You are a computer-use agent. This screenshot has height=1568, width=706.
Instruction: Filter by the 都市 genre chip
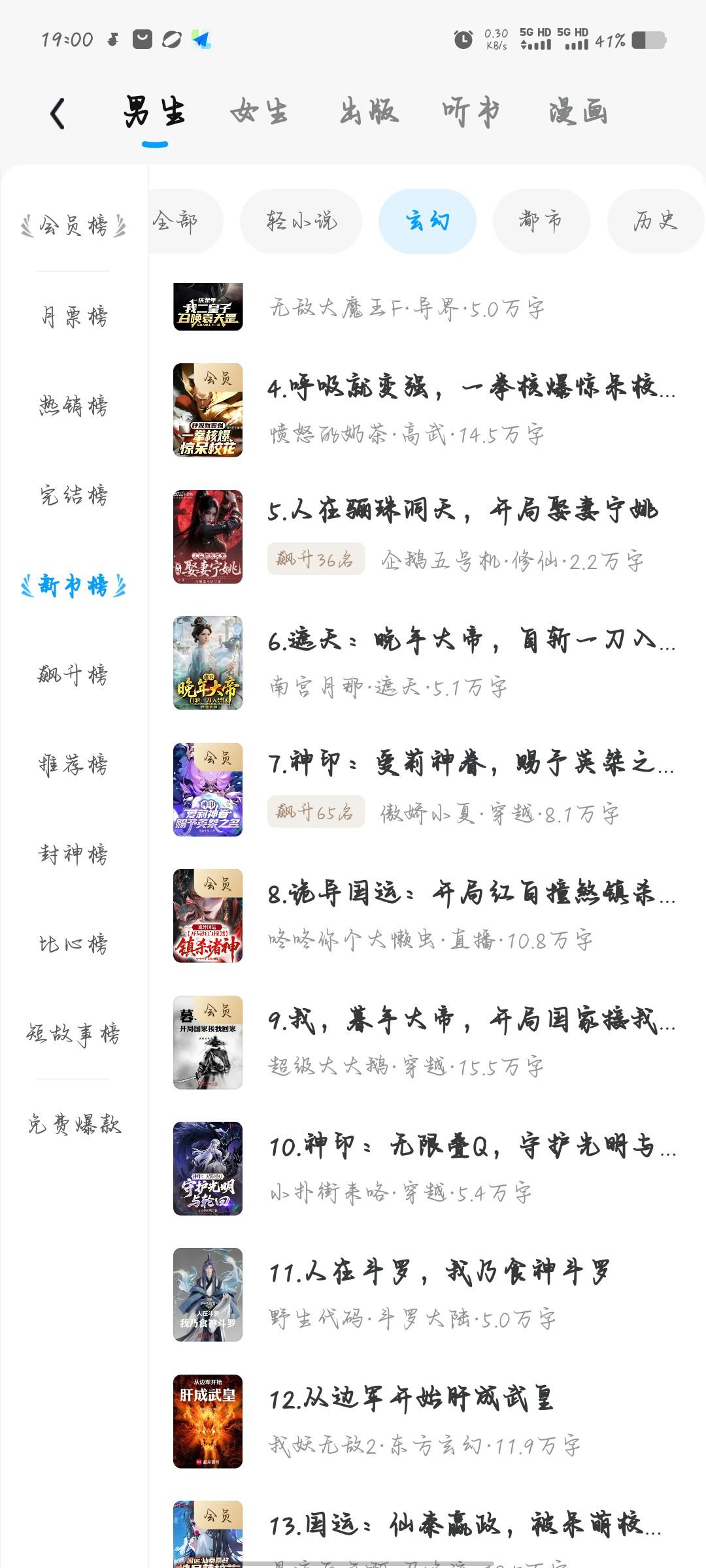(541, 221)
